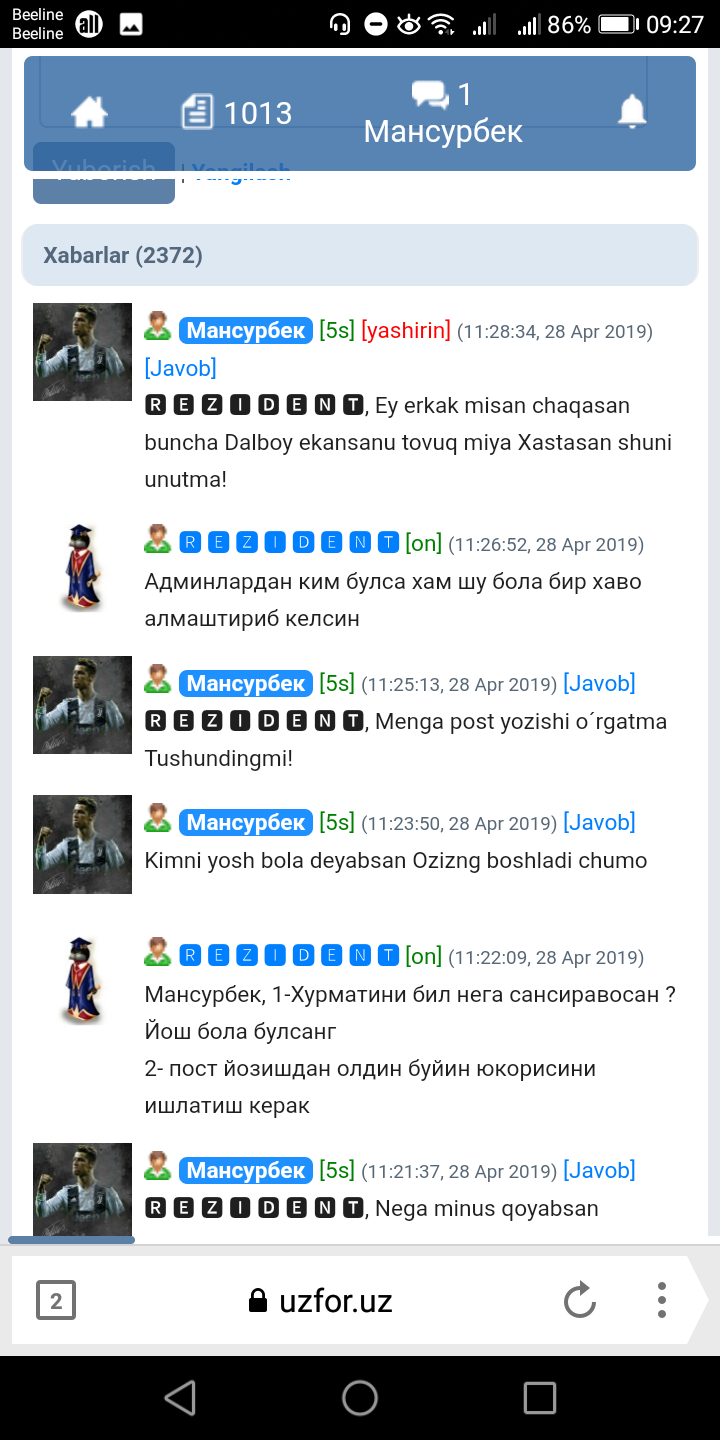Reload the uzfor.uz page
Image resolution: width=720 pixels, height=1440 pixels.
(579, 1301)
